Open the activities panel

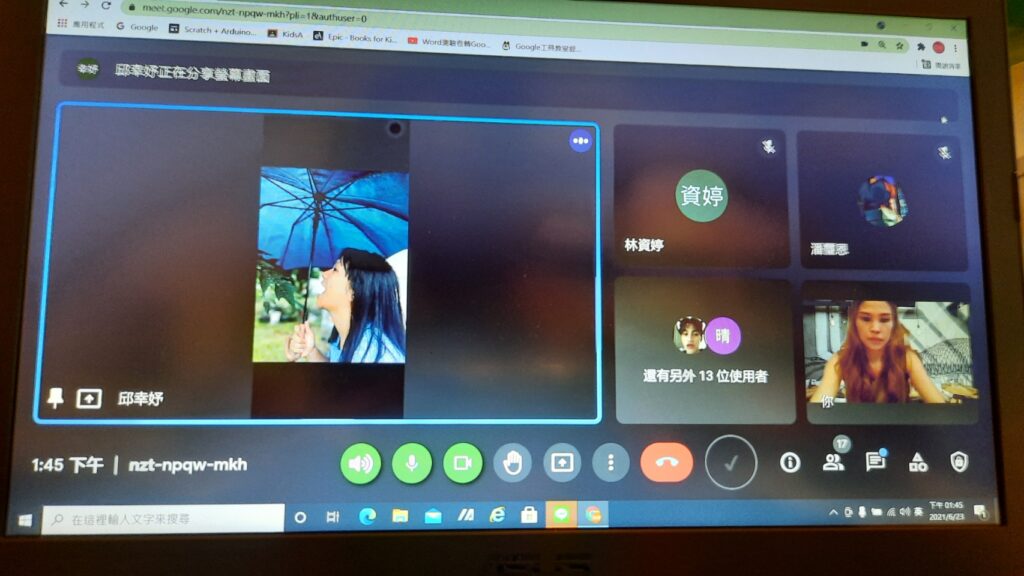917,462
